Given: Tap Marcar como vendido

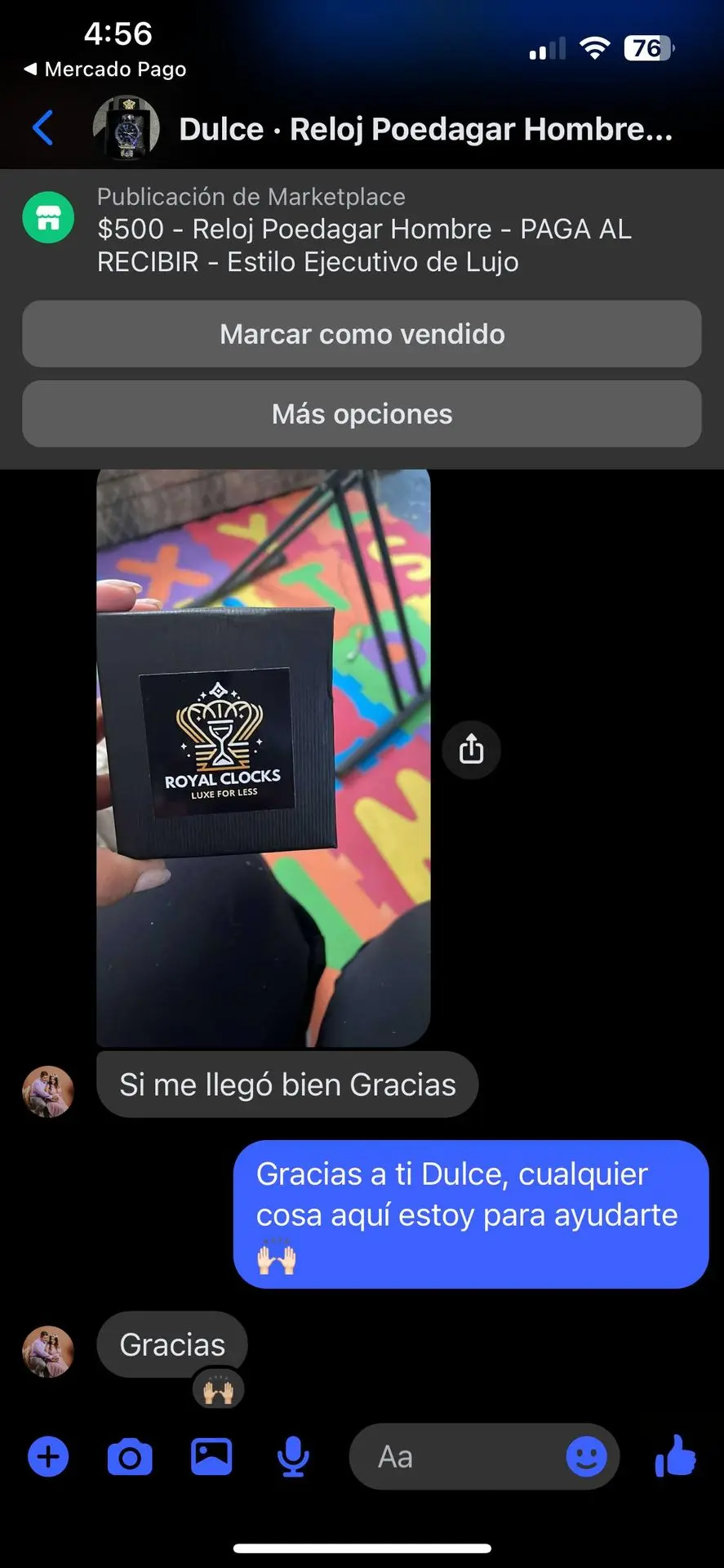Looking at the screenshot, I should click(x=362, y=334).
